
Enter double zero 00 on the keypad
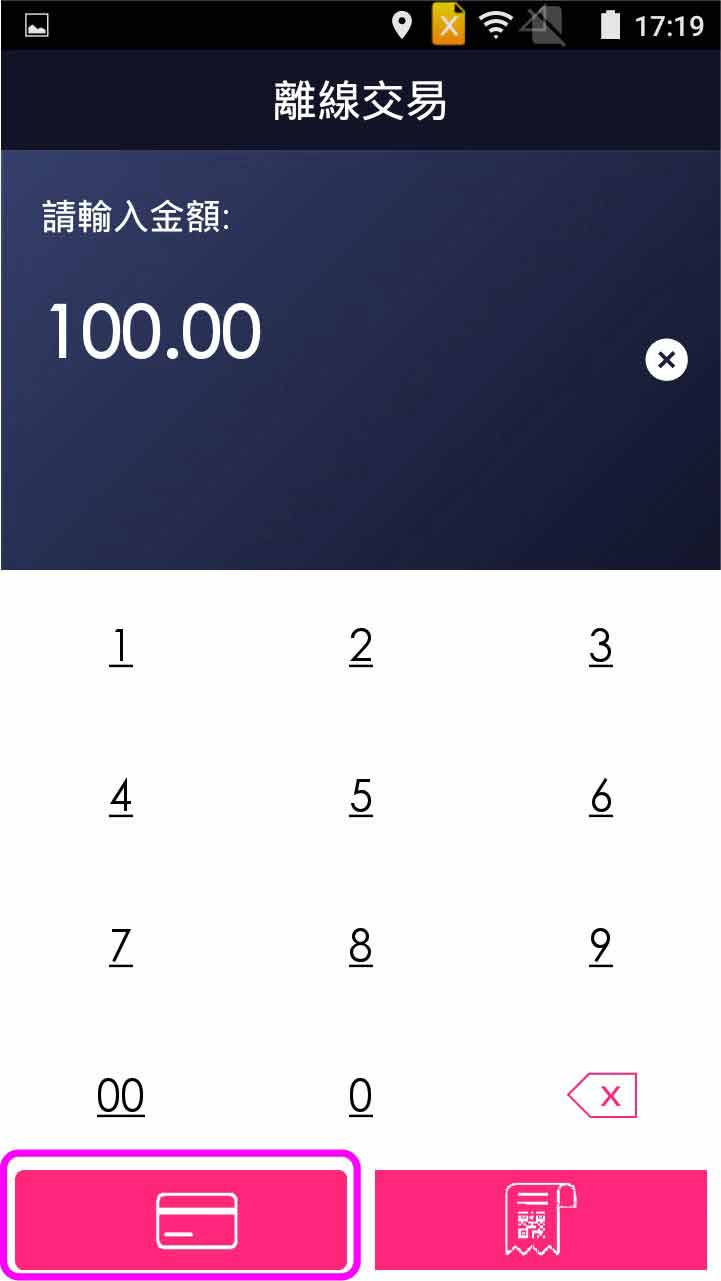tap(120, 1096)
